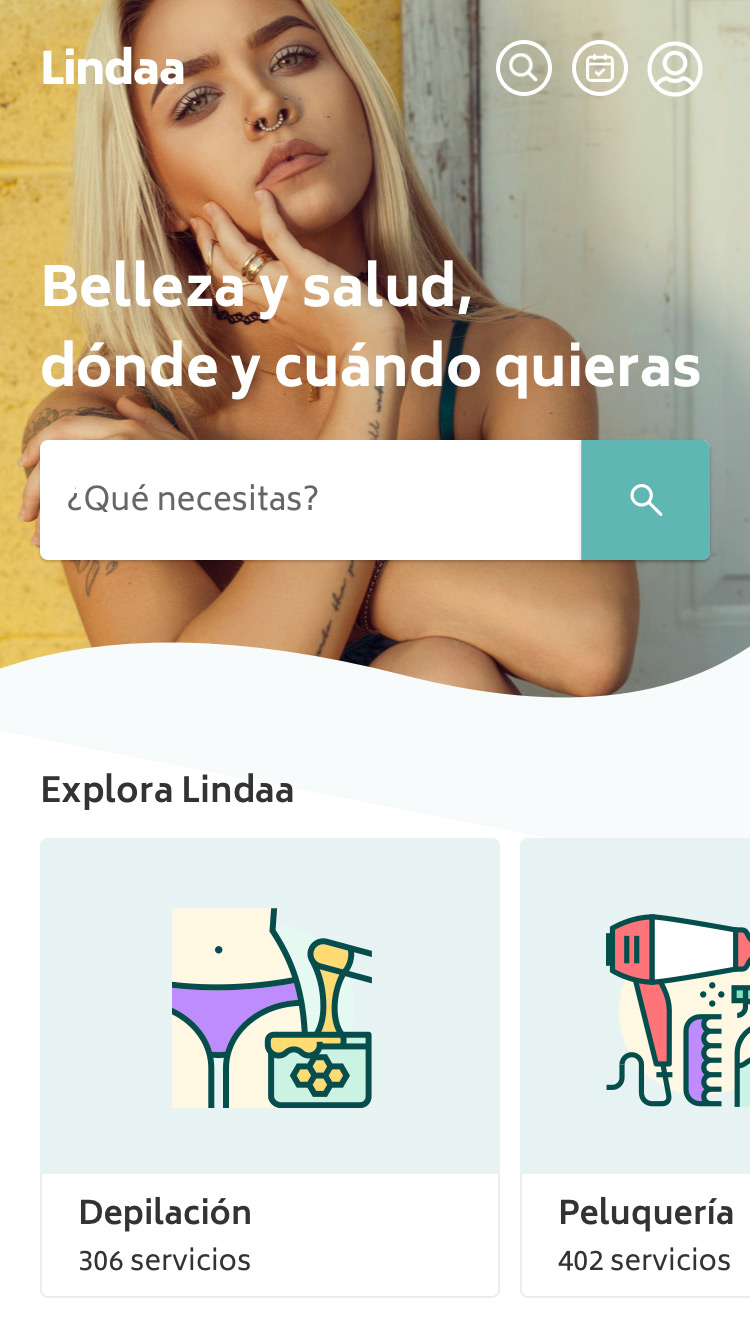Viewport: 750px width, 1334px height.
Task: Tap the Lindaa logo to go home
Action: [x=112, y=68]
